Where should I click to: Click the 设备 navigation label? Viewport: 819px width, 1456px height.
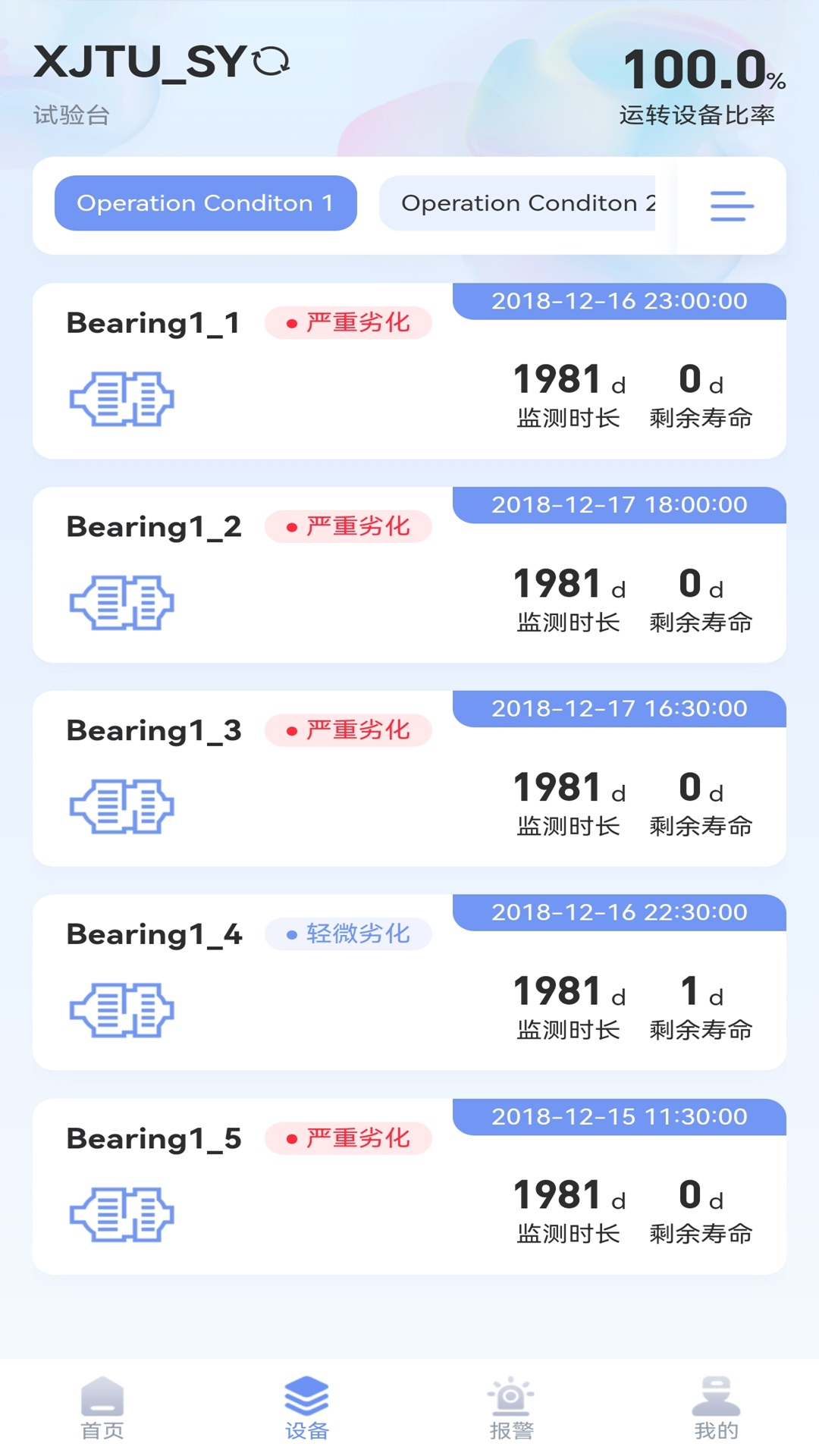coord(306,1429)
